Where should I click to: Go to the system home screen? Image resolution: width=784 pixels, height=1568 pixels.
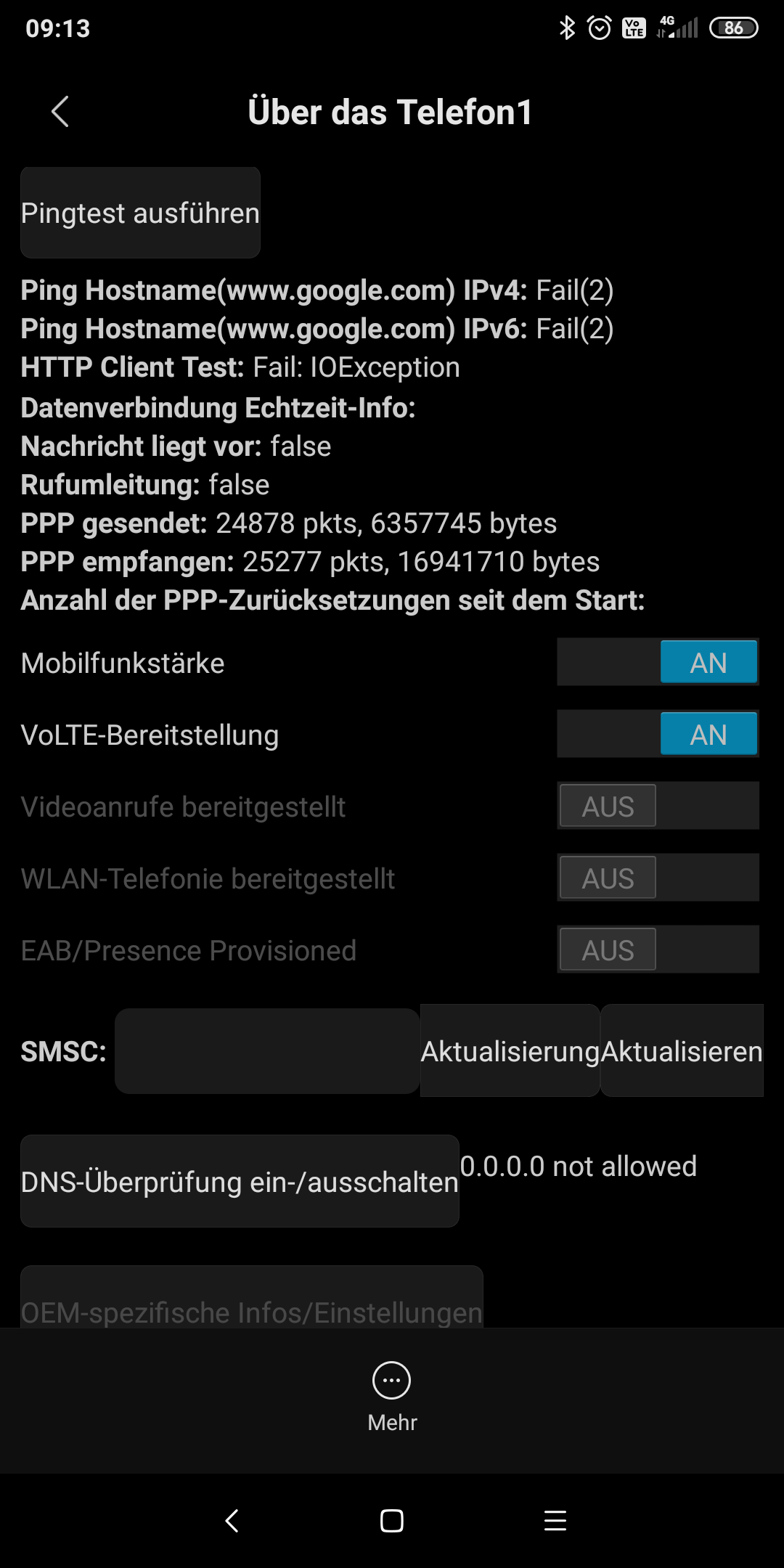[x=392, y=1521]
